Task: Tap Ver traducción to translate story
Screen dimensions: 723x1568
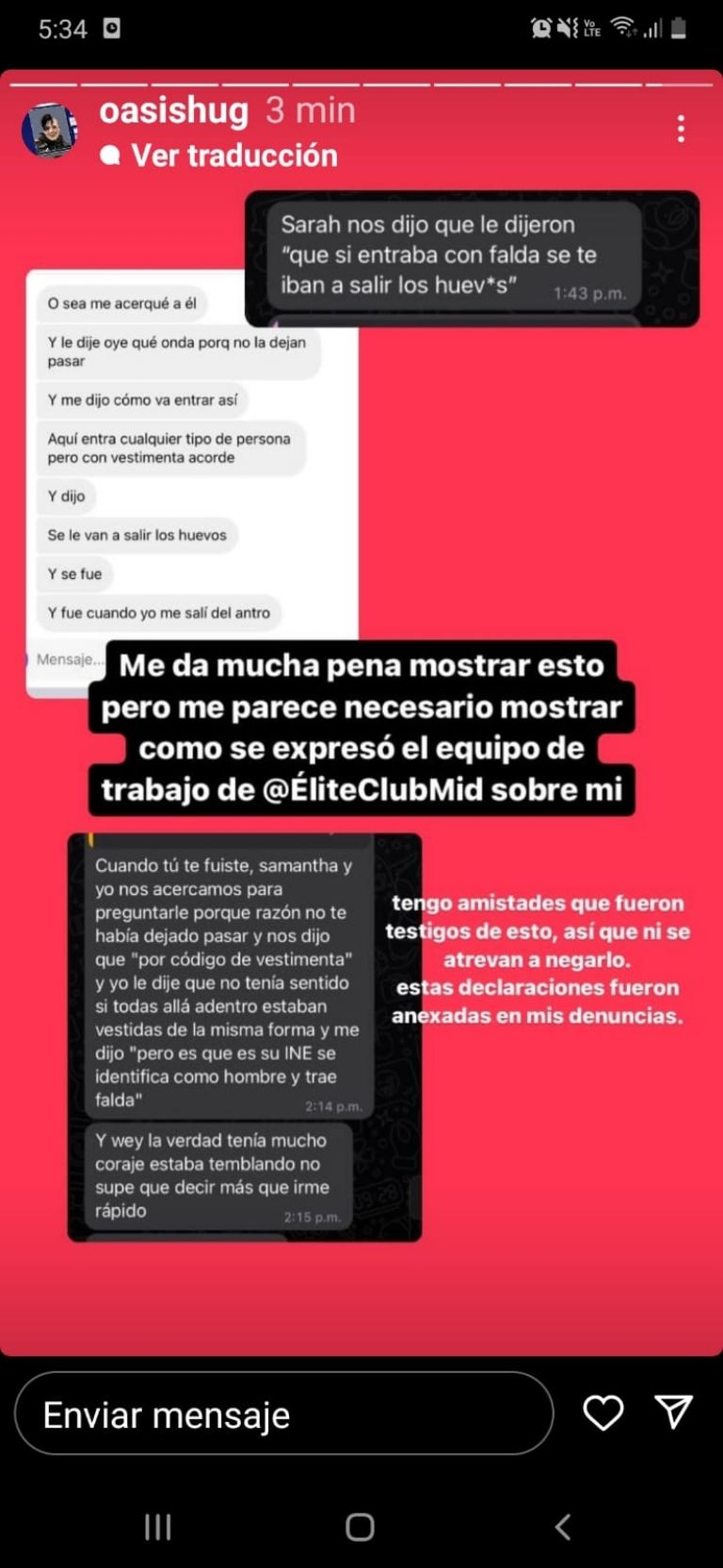Action: [233, 155]
